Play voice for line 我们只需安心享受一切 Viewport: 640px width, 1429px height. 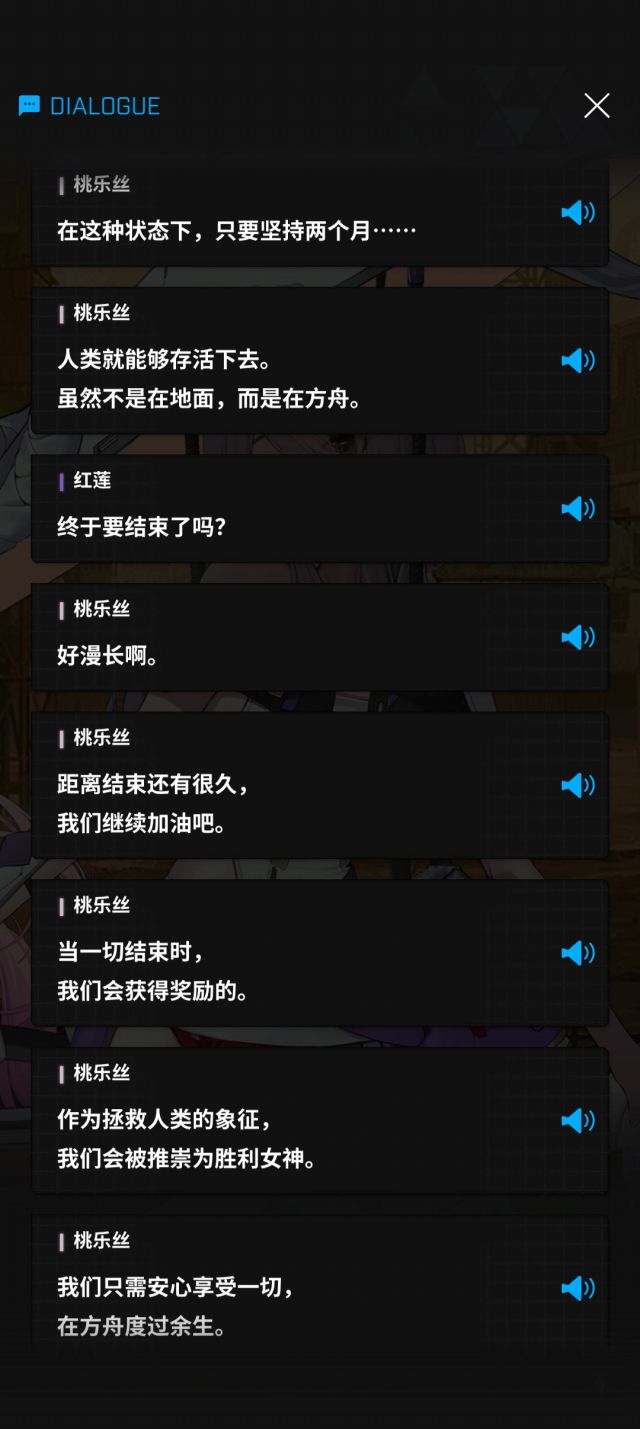[578, 1288]
